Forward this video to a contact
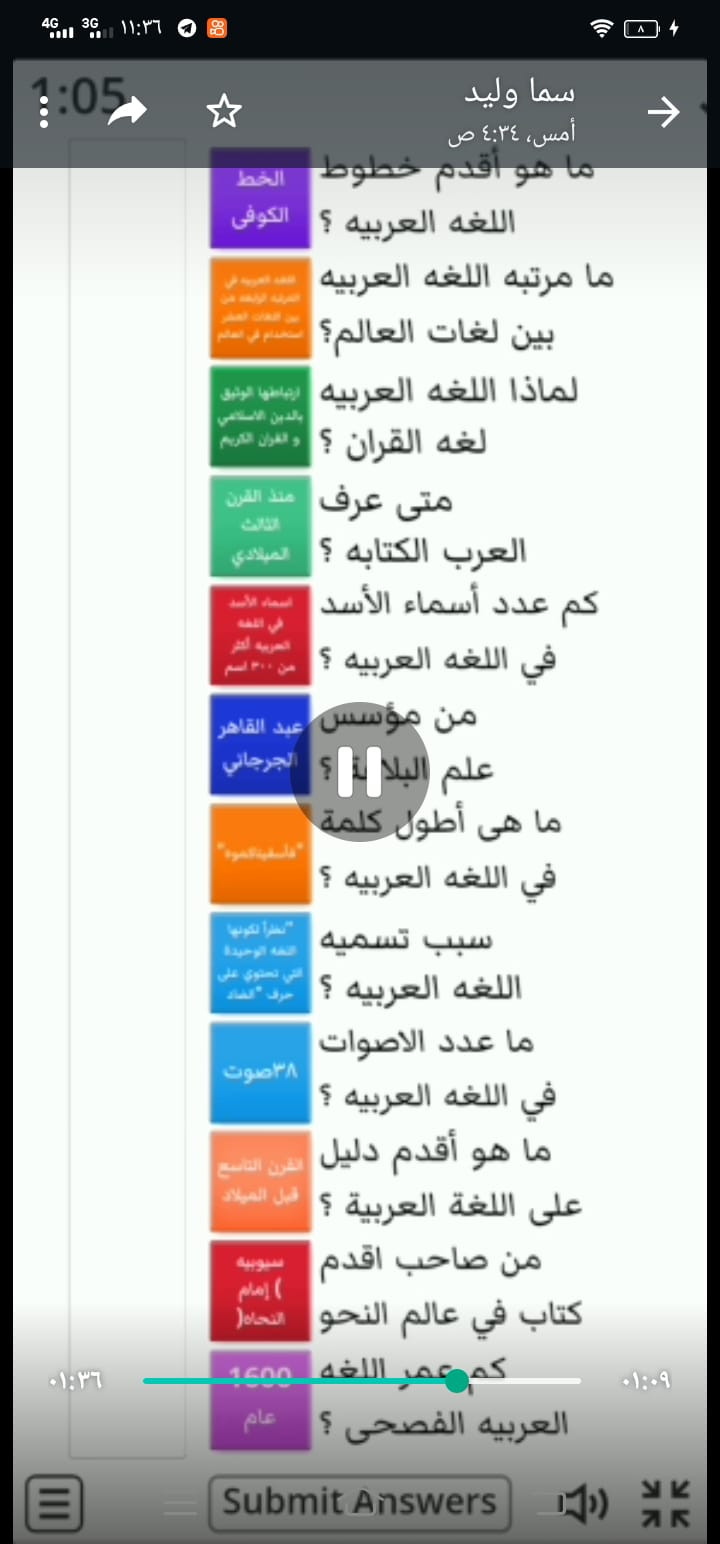 point(127,112)
